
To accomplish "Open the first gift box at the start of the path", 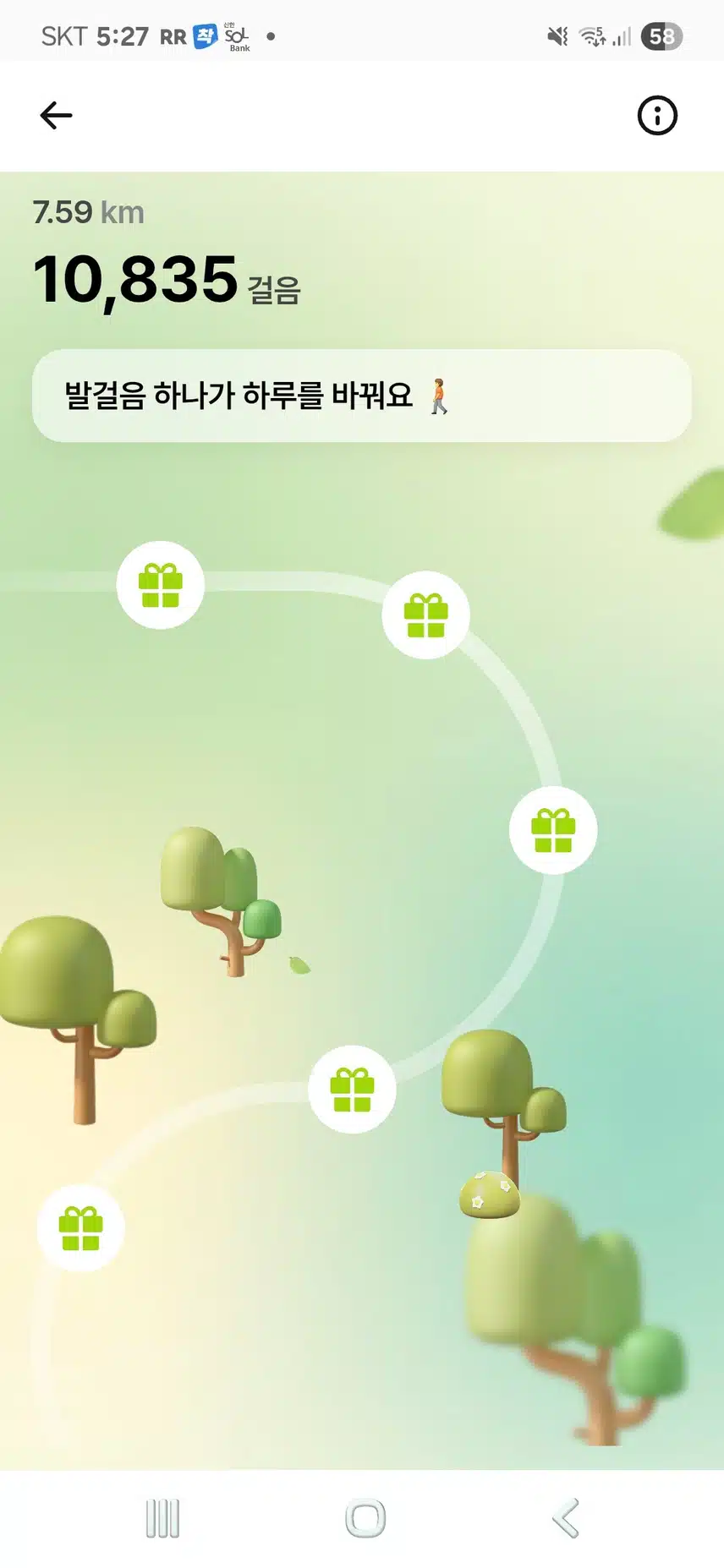I will click(x=160, y=585).
